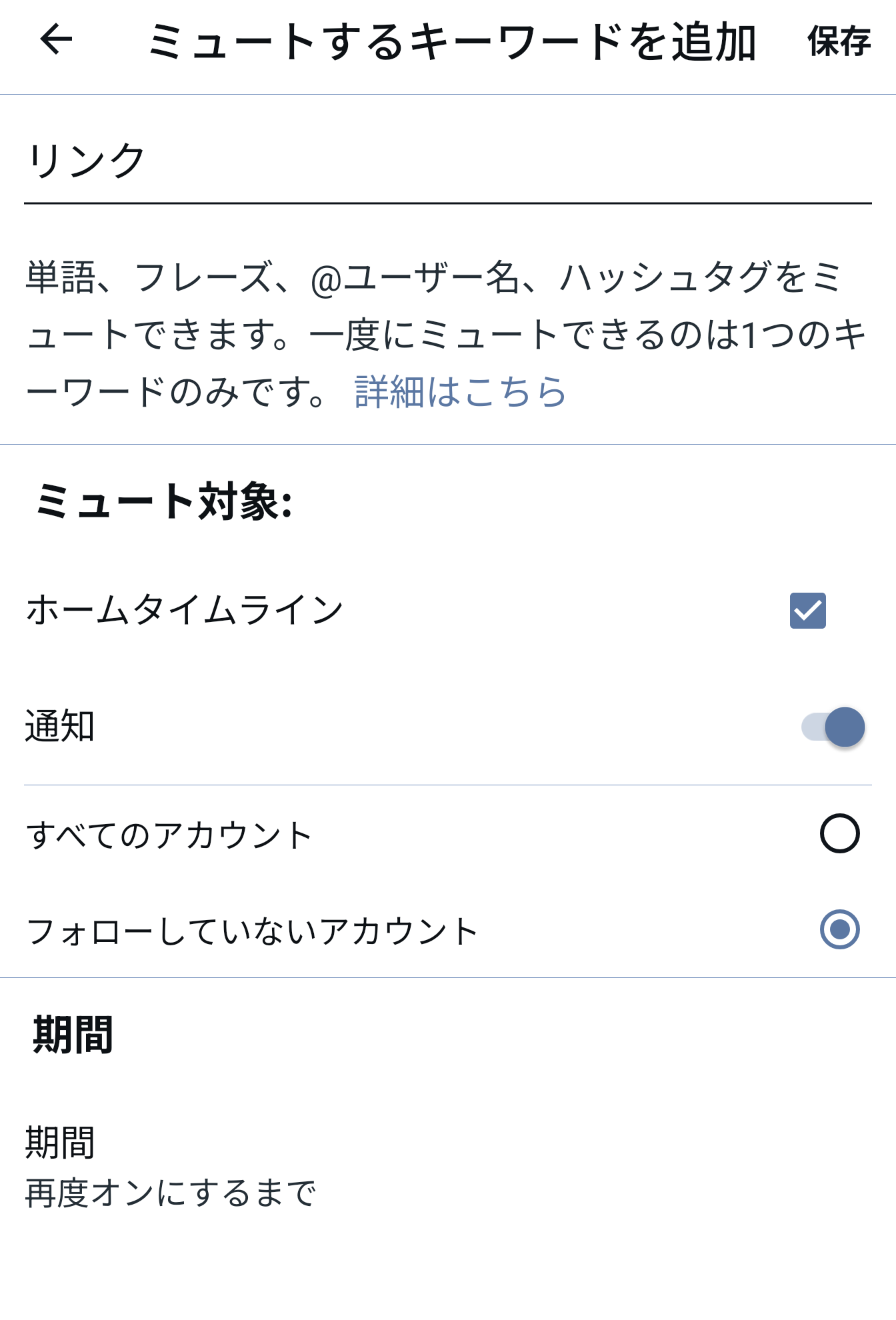Viewport: 896px width, 1320px height.
Task: Turn off the 通知 switch
Action: [833, 727]
